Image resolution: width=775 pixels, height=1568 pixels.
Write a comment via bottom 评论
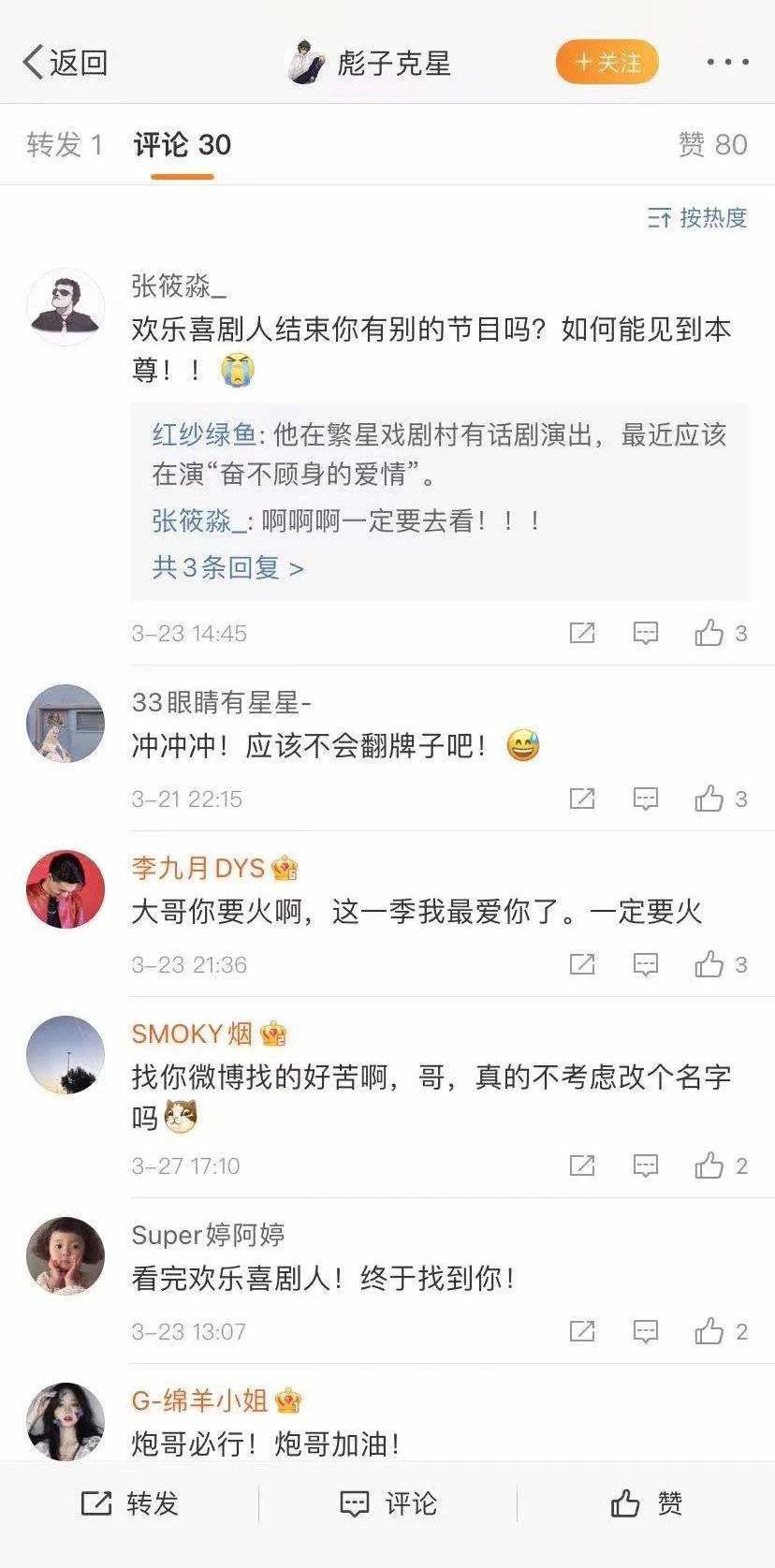(387, 1503)
